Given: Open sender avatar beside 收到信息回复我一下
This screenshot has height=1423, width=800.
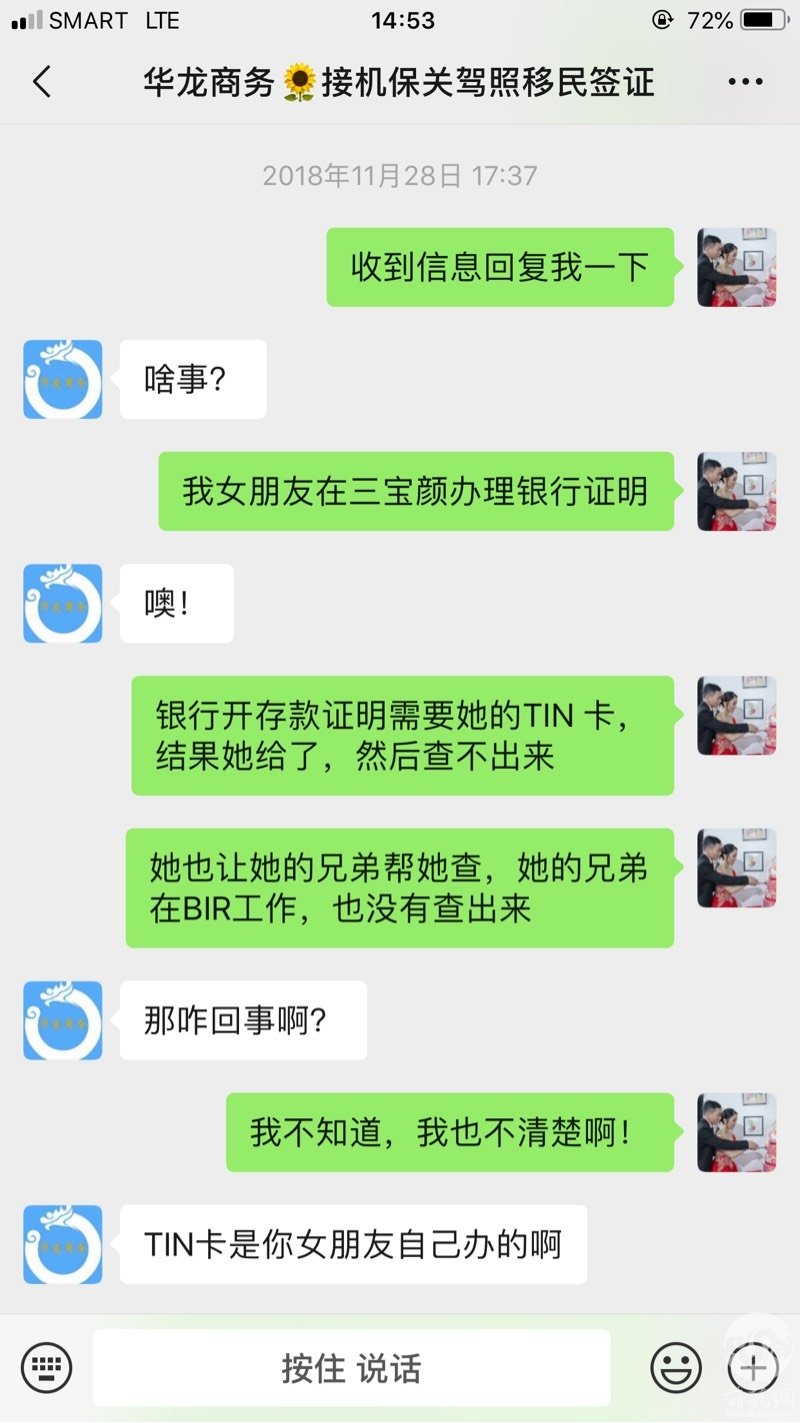Looking at the screenshot, I should pyautogui.click(x=736, y=267).
